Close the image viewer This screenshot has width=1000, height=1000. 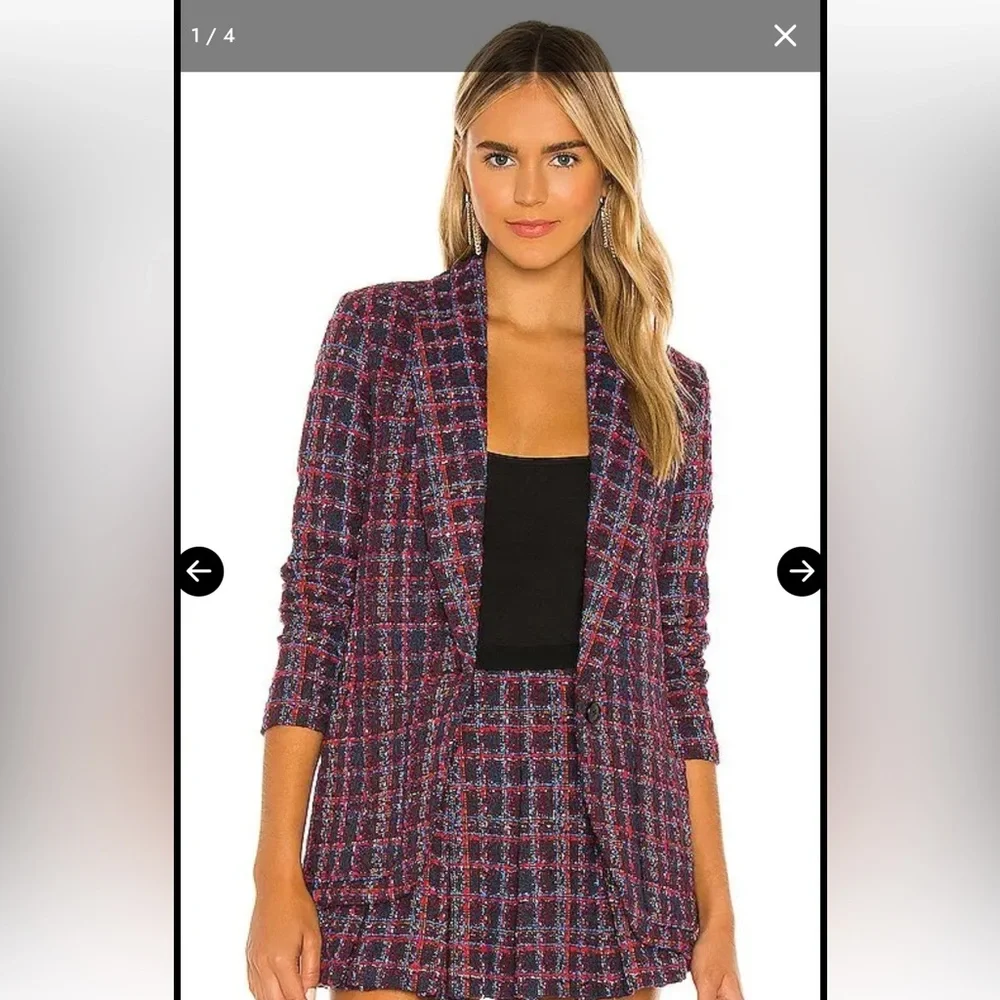785,36
